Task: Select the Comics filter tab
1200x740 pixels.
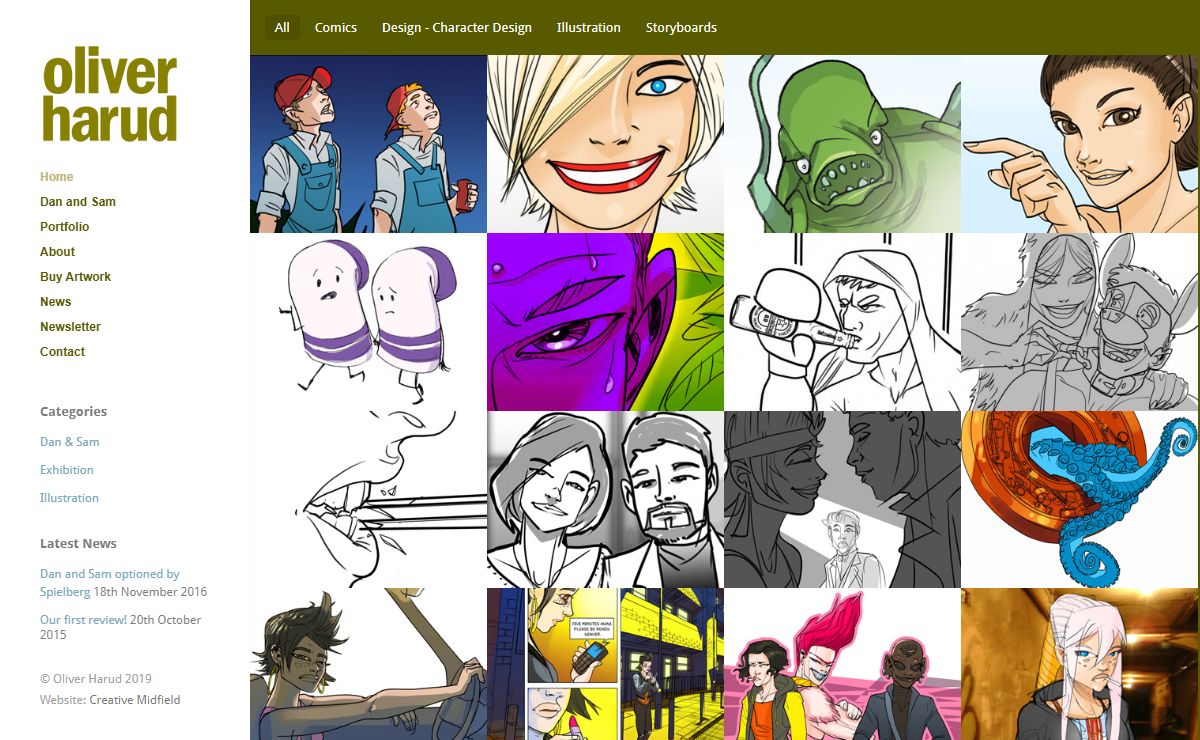Action: click(x=335, y=28)
